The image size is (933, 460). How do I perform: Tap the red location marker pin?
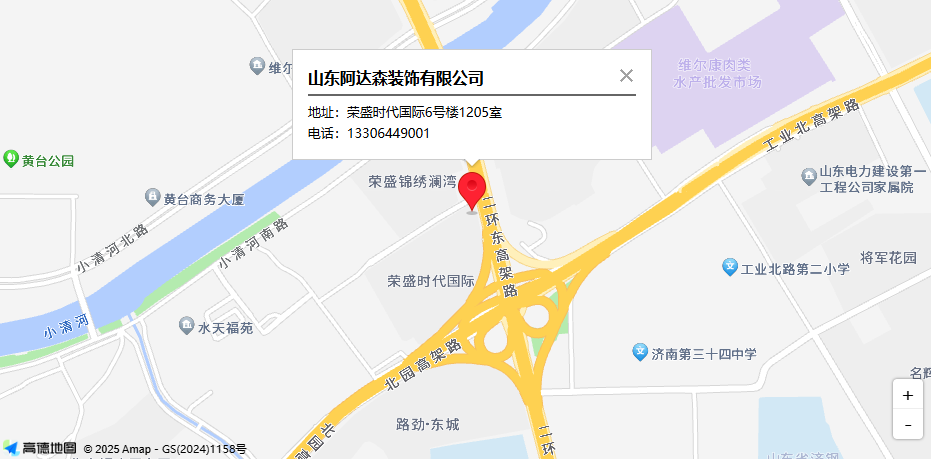472,189
